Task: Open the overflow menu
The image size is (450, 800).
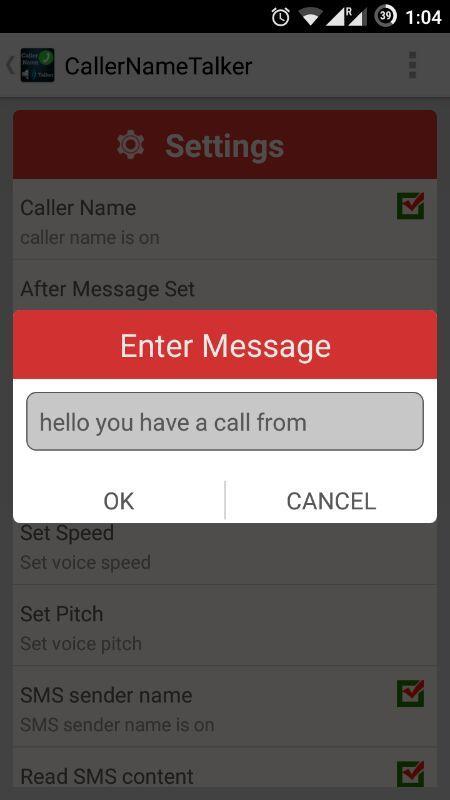Action: coord(412,65)
